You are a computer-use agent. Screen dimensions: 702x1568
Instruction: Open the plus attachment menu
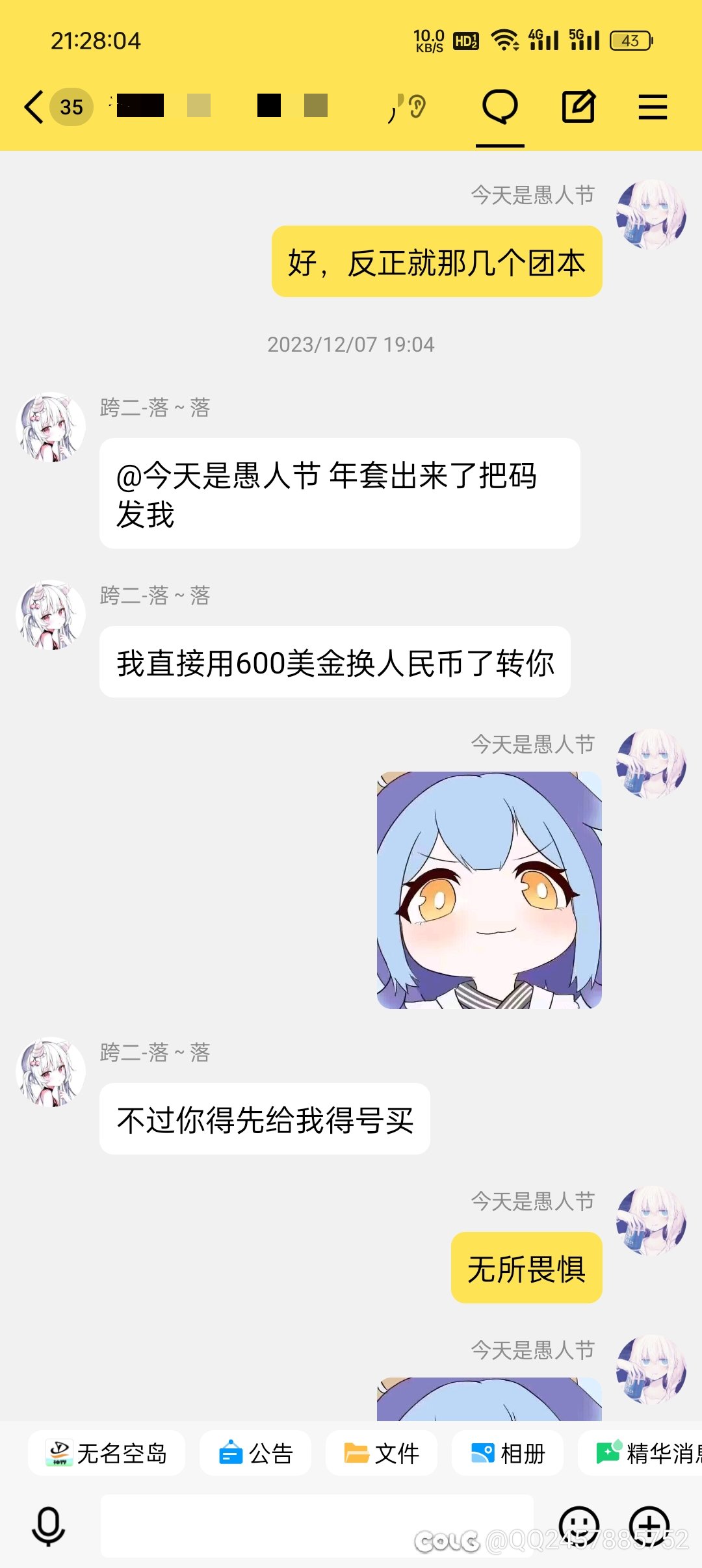649,1526
